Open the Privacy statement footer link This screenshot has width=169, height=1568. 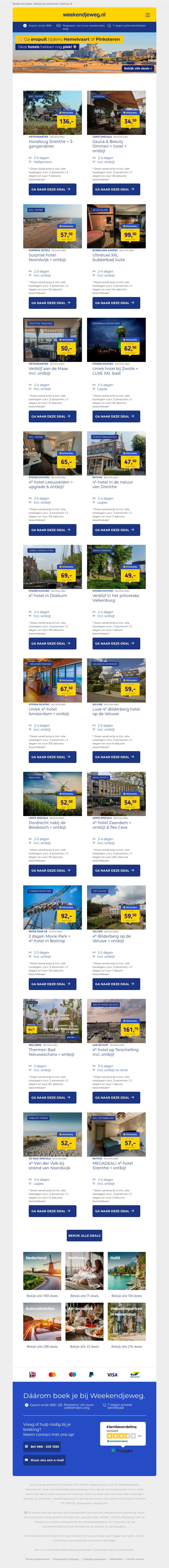pos(38,1559)
